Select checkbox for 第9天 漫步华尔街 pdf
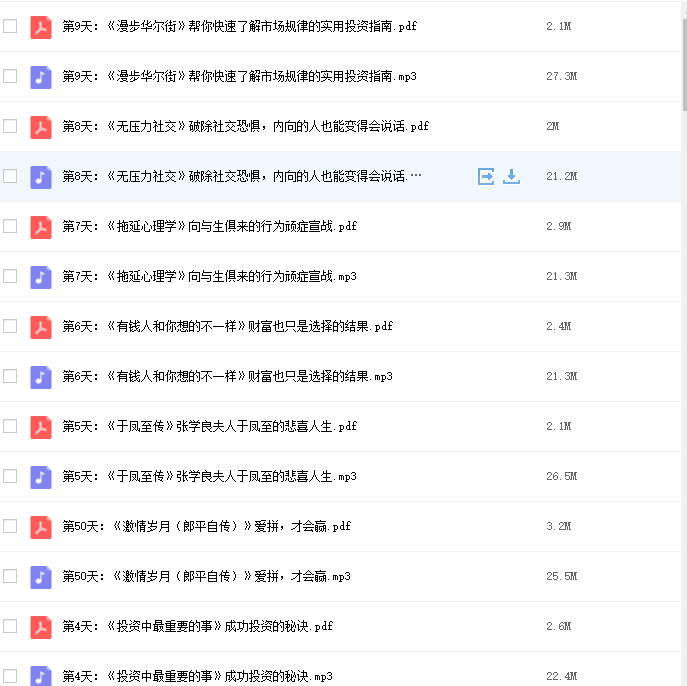The width and height of the screenshot is (687, 686). [10, 26]
